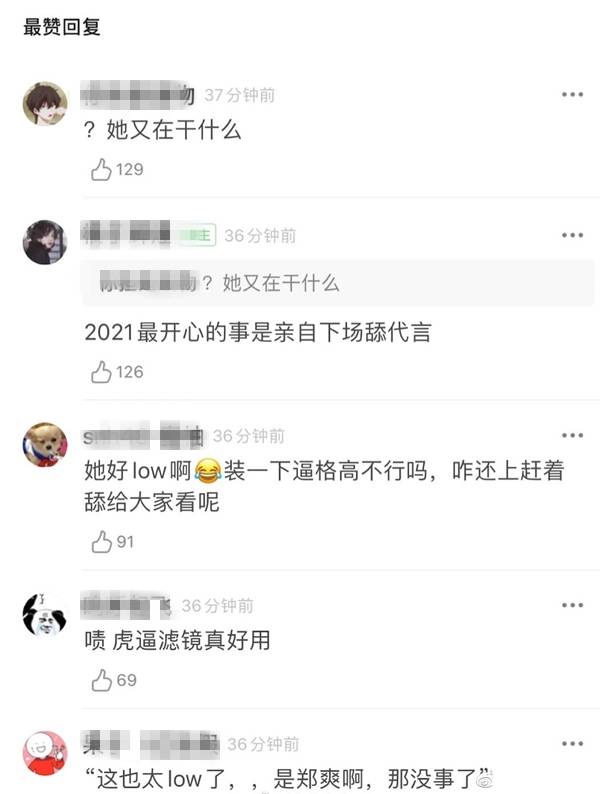Viewport: 600px width, 794px height.
Task: Like the "她好low啊" comment with 91 likes
Action: 101,543
